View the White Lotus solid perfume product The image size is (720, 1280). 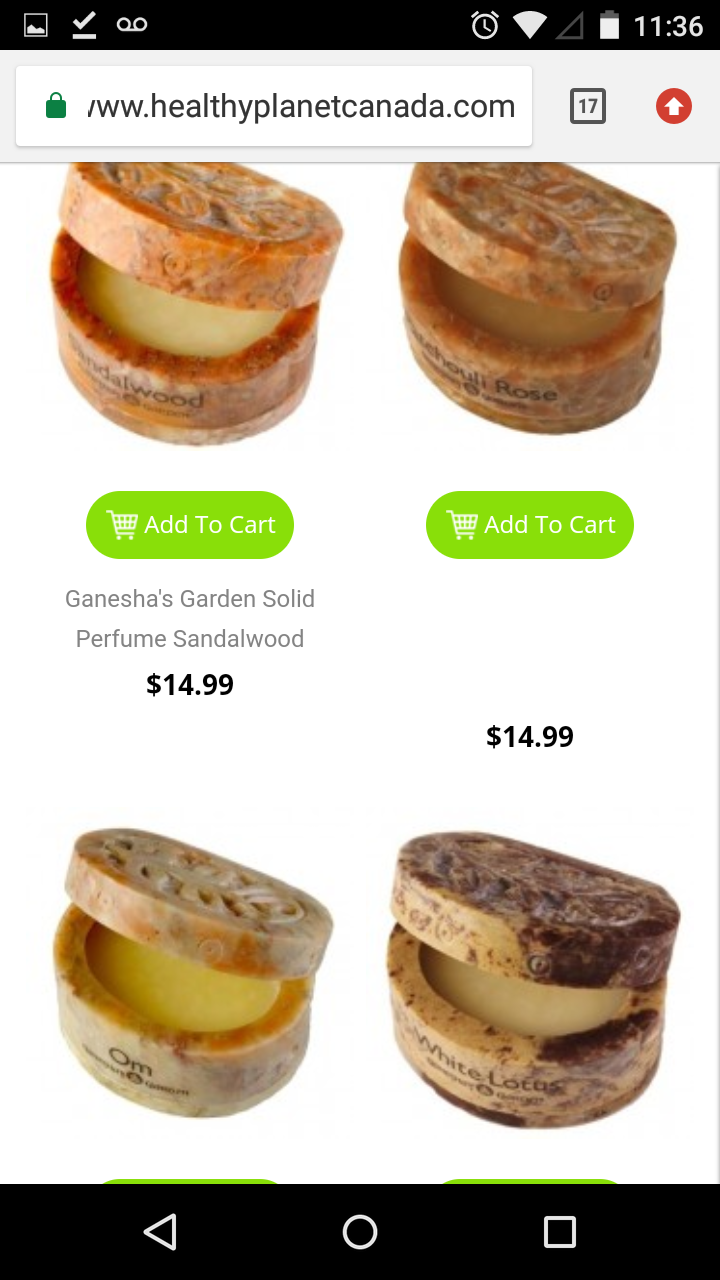point(532,980)
